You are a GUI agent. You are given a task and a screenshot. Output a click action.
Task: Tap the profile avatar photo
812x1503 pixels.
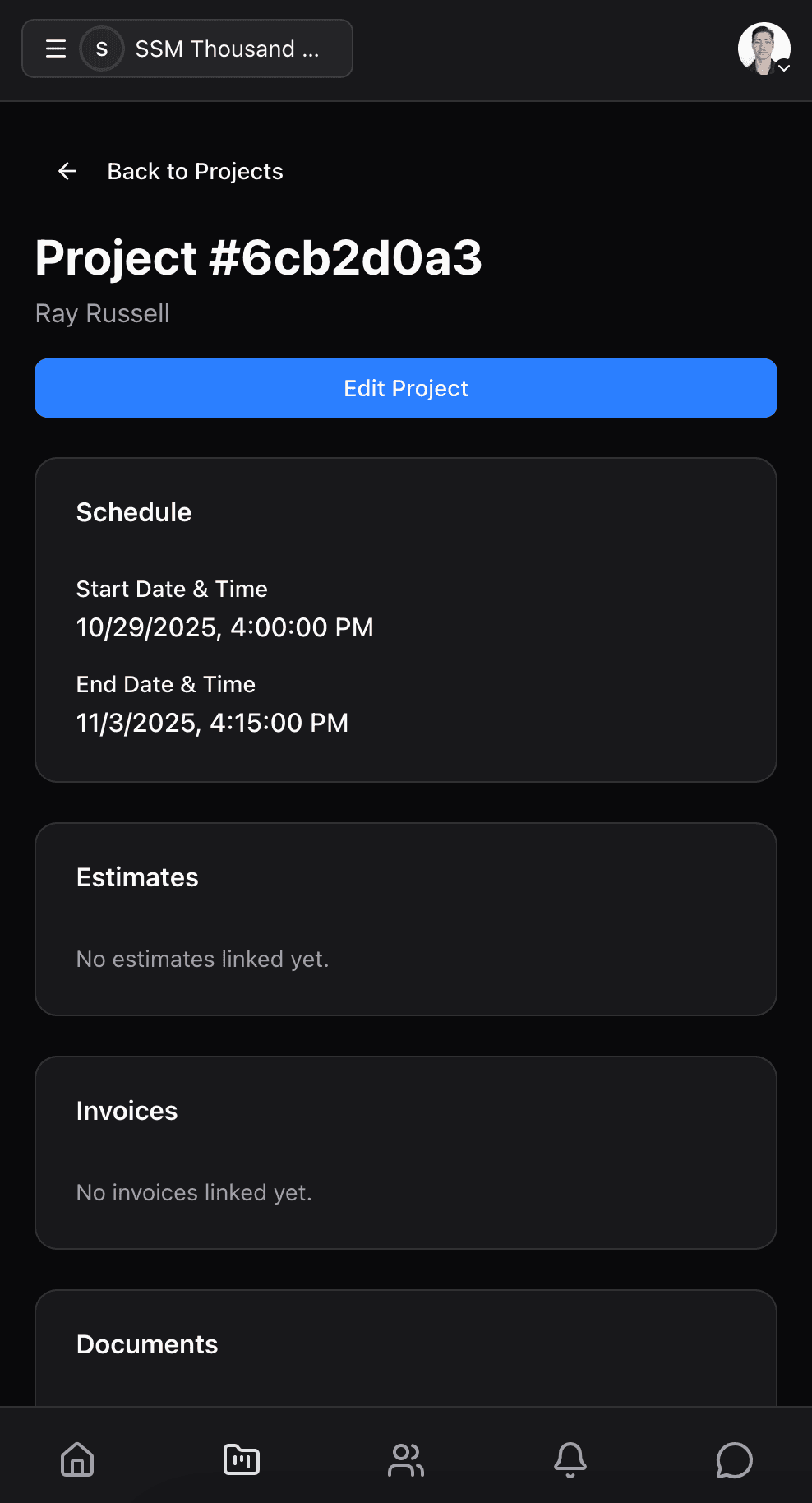point(764,49)
